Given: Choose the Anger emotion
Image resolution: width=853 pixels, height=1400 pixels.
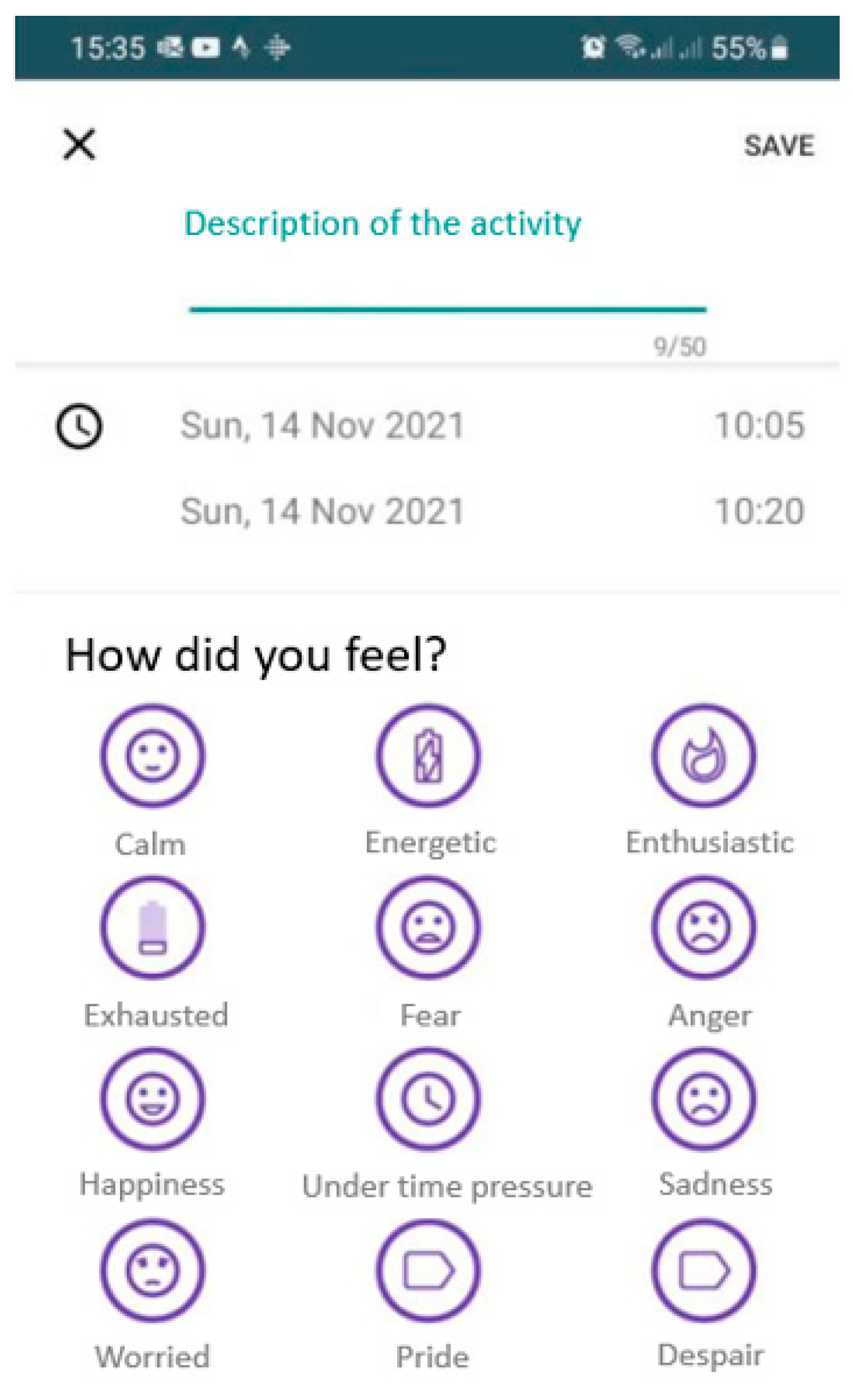Looking at the screenshot, I should [703, 927].
